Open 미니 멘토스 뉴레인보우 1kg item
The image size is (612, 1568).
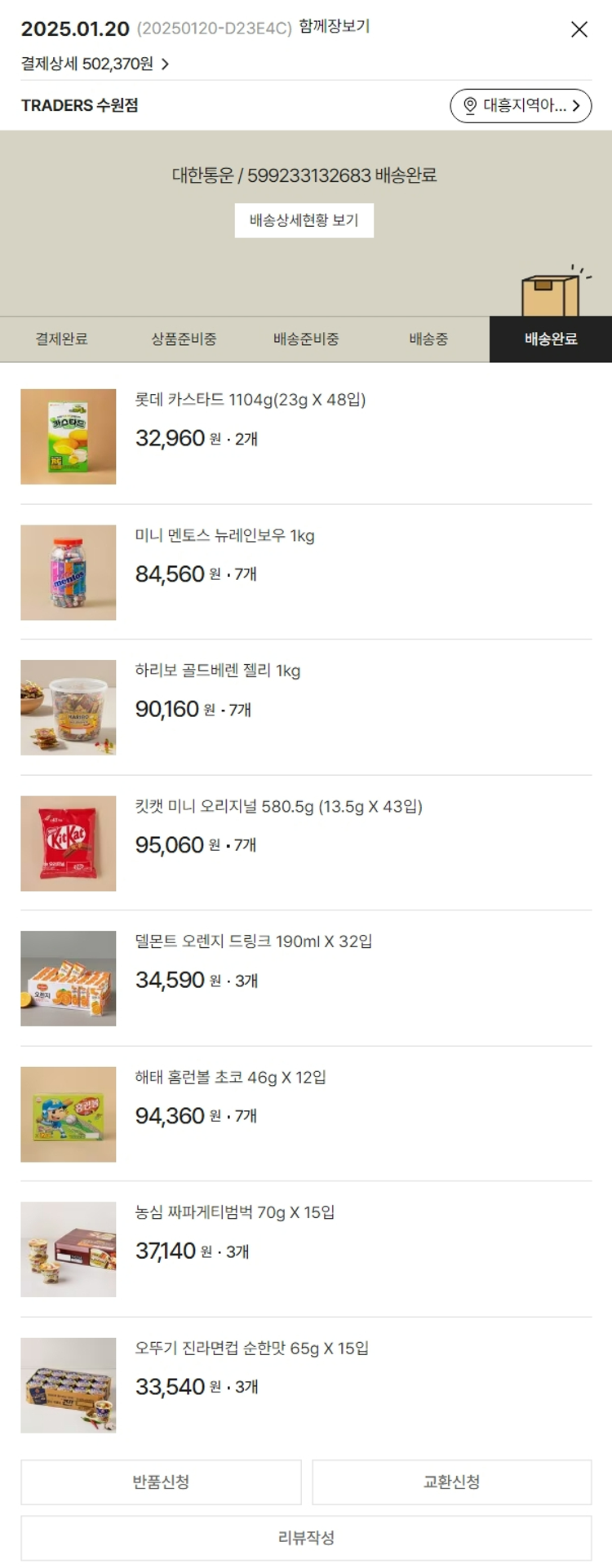[x=224, y=536]
